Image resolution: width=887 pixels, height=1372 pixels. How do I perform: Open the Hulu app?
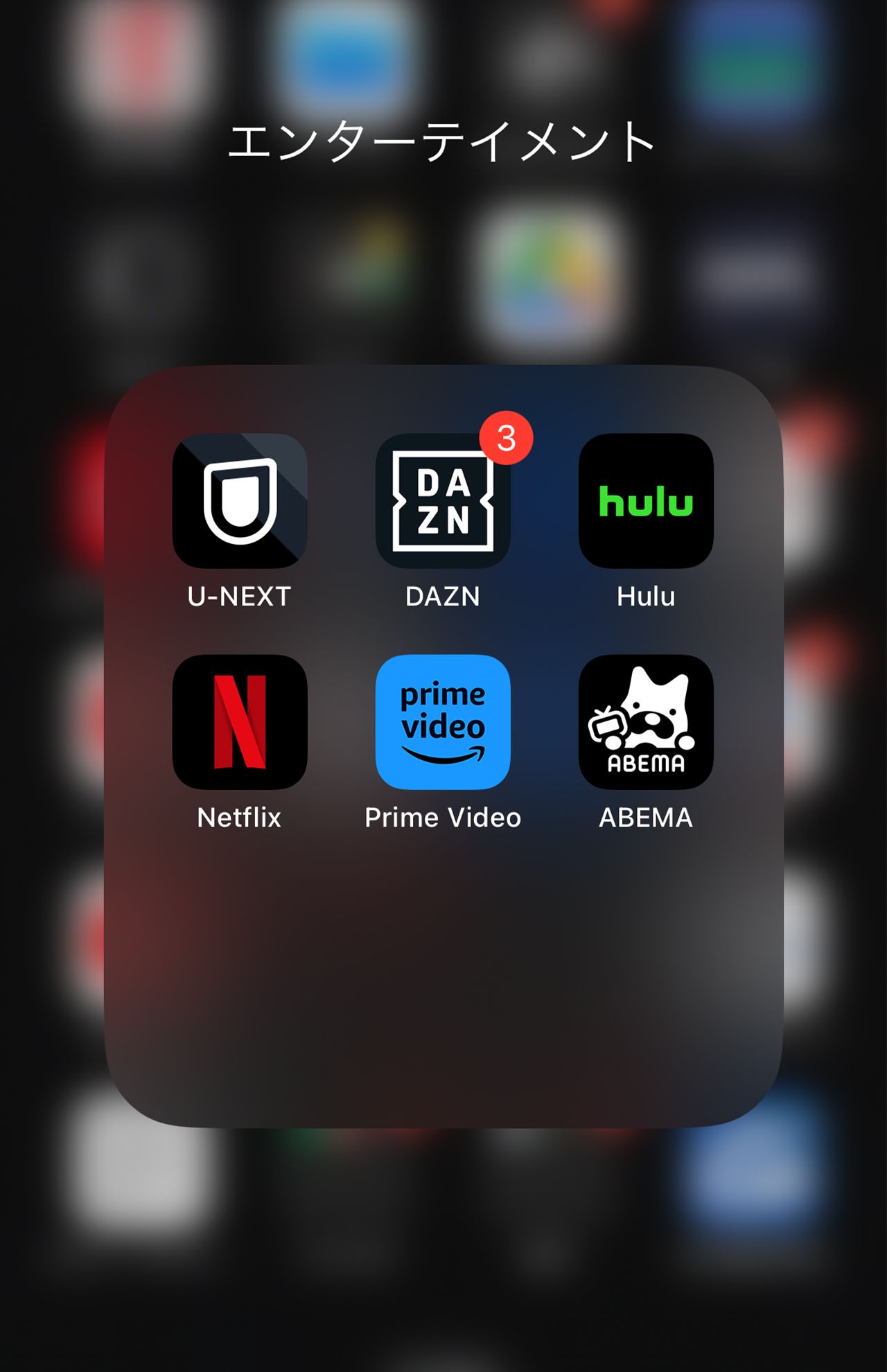click(x=646, y=501)
